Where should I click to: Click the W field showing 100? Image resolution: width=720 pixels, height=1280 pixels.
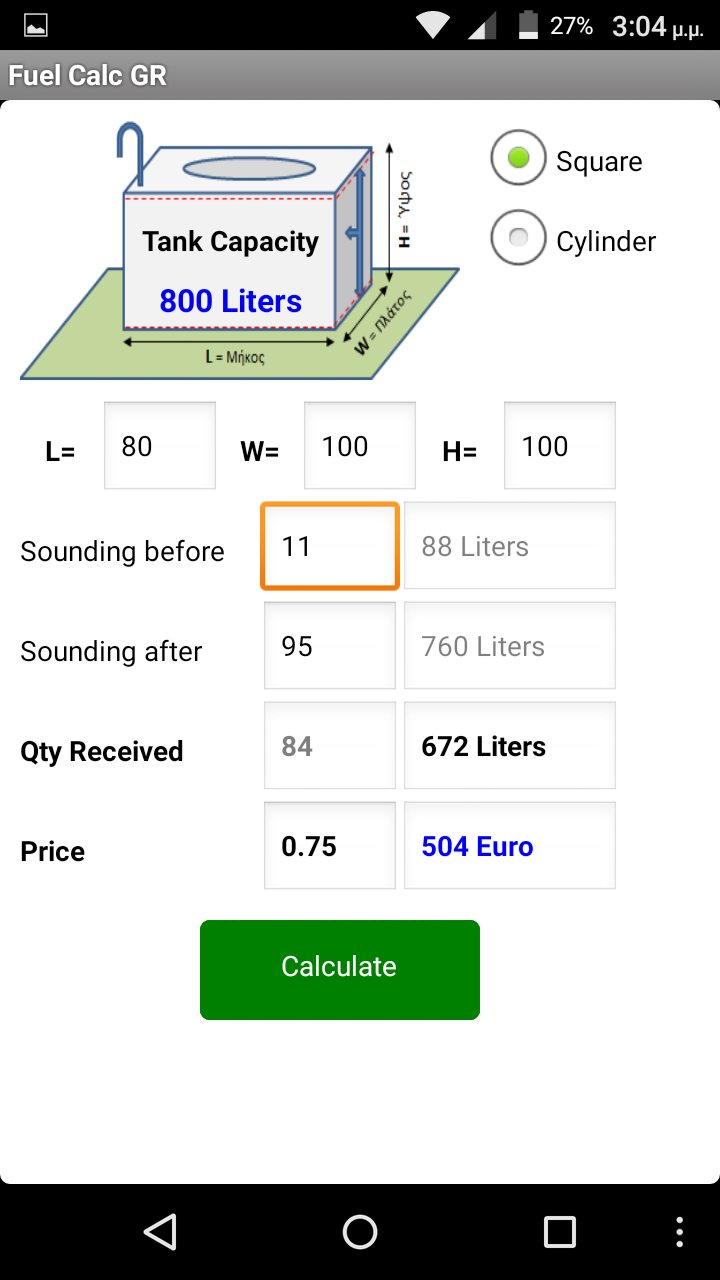click(359, 445)
